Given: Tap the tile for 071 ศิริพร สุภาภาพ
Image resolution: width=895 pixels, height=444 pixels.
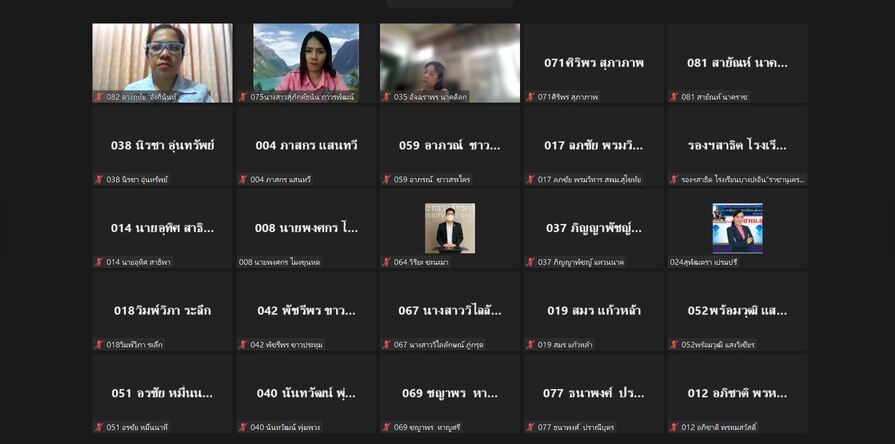Looking at the screenshot, I should click(593, 62).
